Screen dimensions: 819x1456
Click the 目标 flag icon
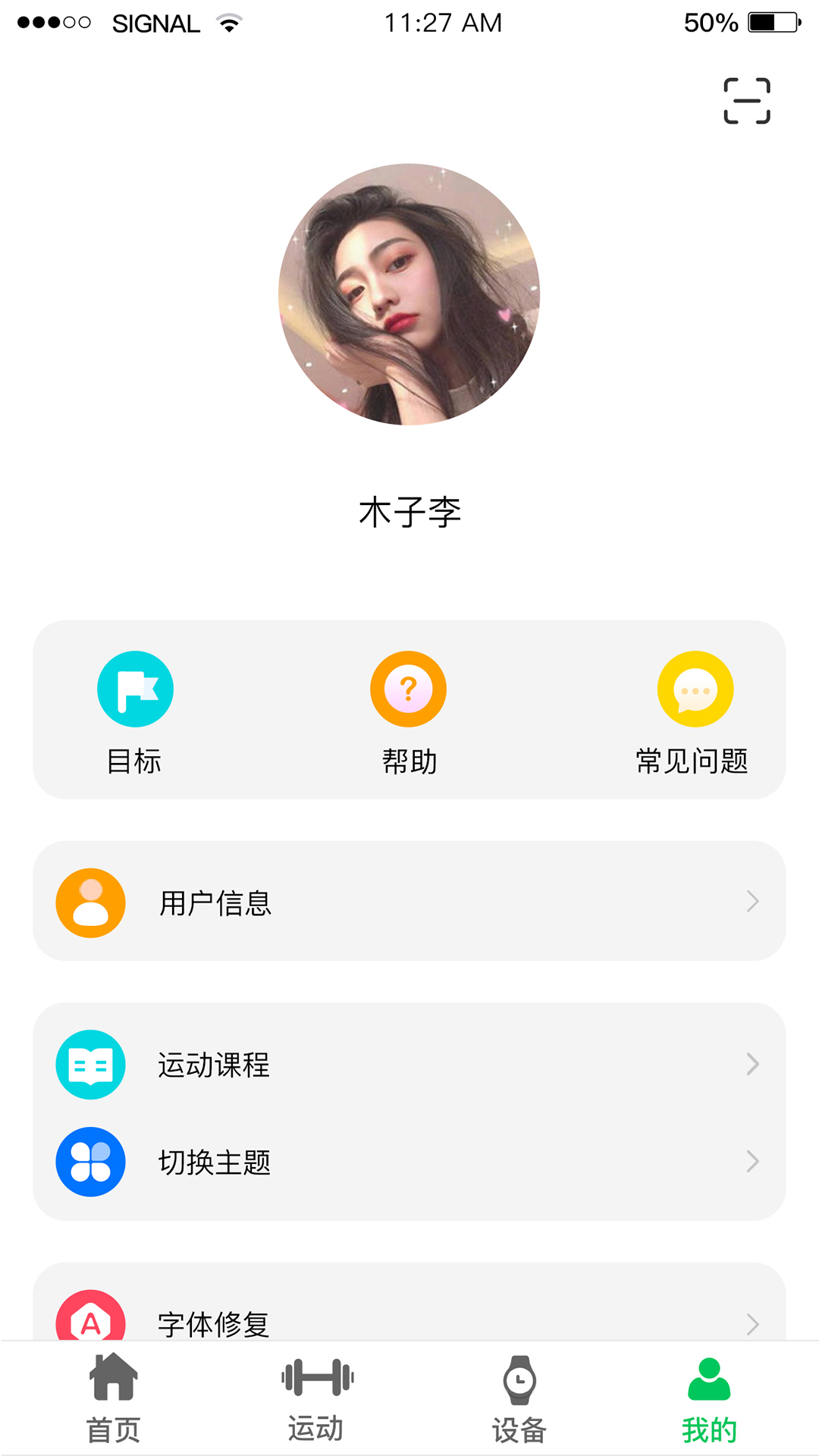tap(135, 689)
